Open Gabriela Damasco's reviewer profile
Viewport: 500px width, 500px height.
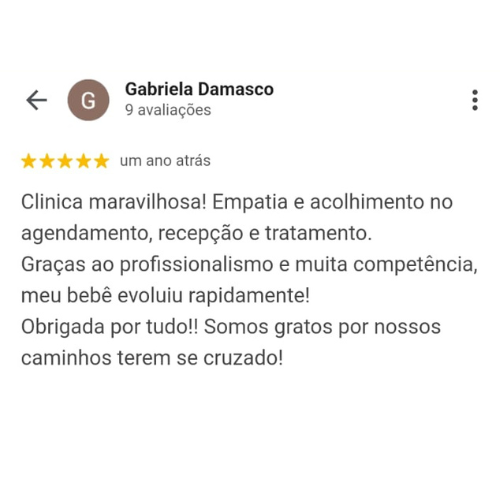pos(199,89)
